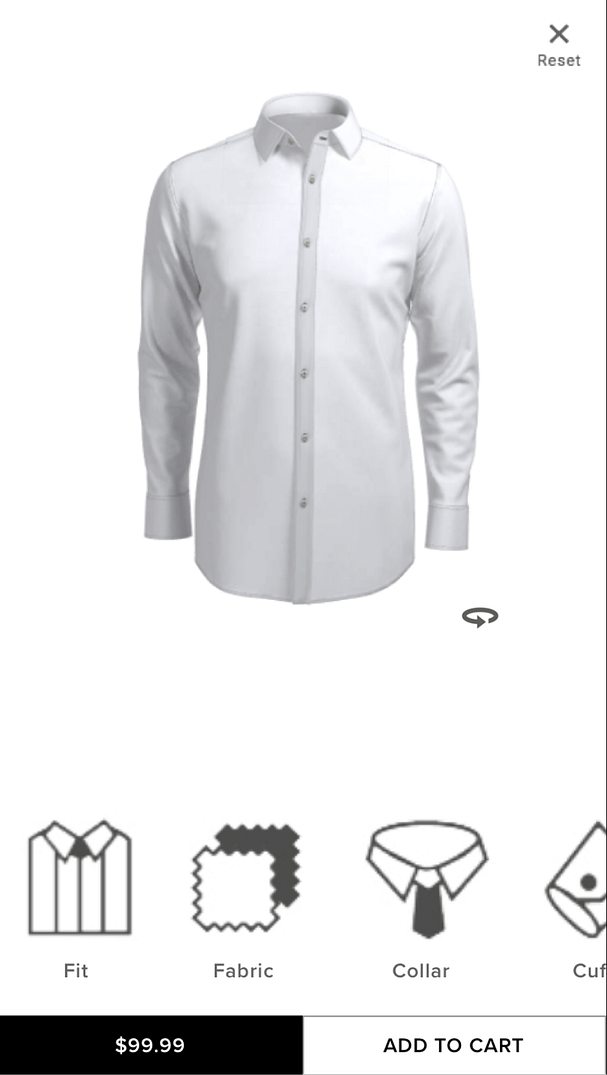This screenshot has height=1075, width=607.
Task: Tap ADD TO CART button
Action: tap(453, 1045)
